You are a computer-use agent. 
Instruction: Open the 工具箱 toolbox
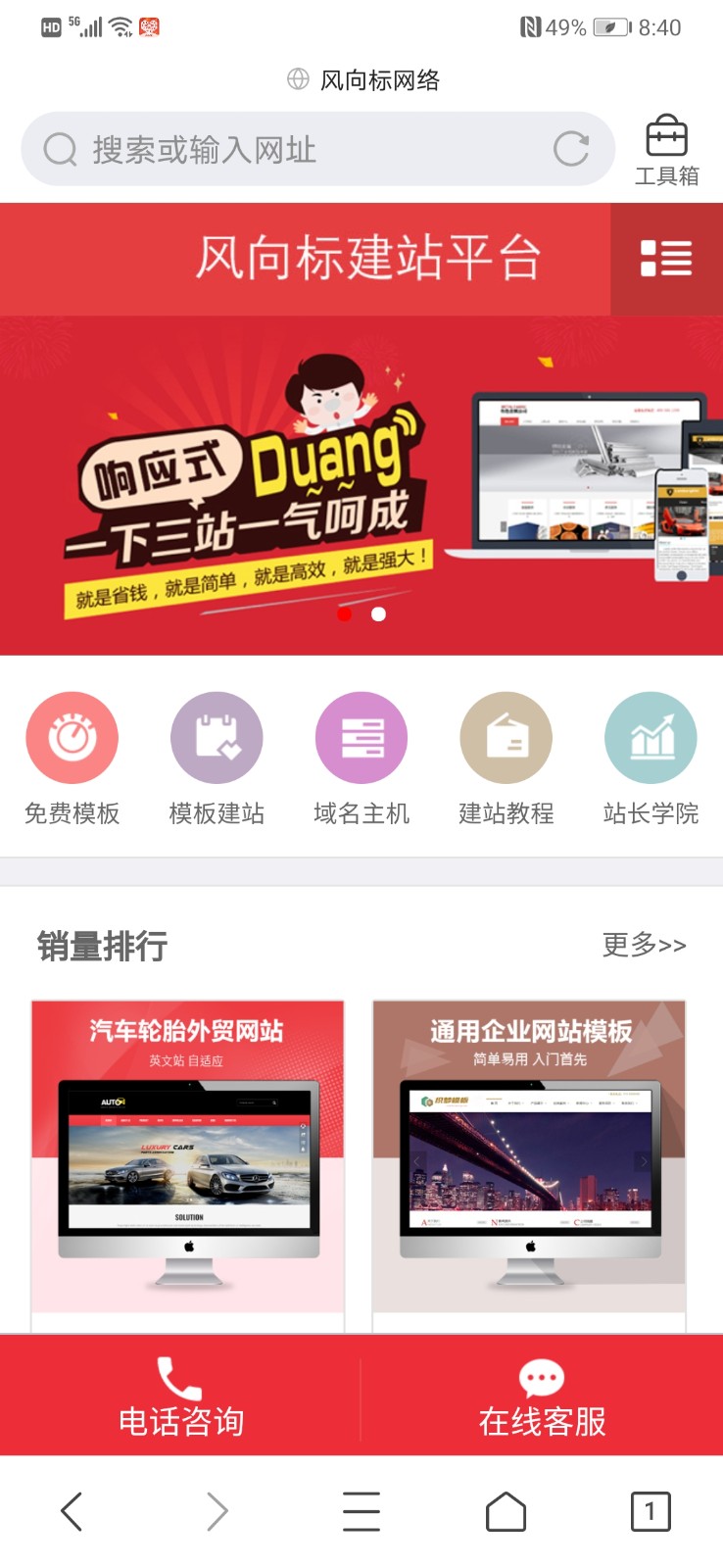666,150
